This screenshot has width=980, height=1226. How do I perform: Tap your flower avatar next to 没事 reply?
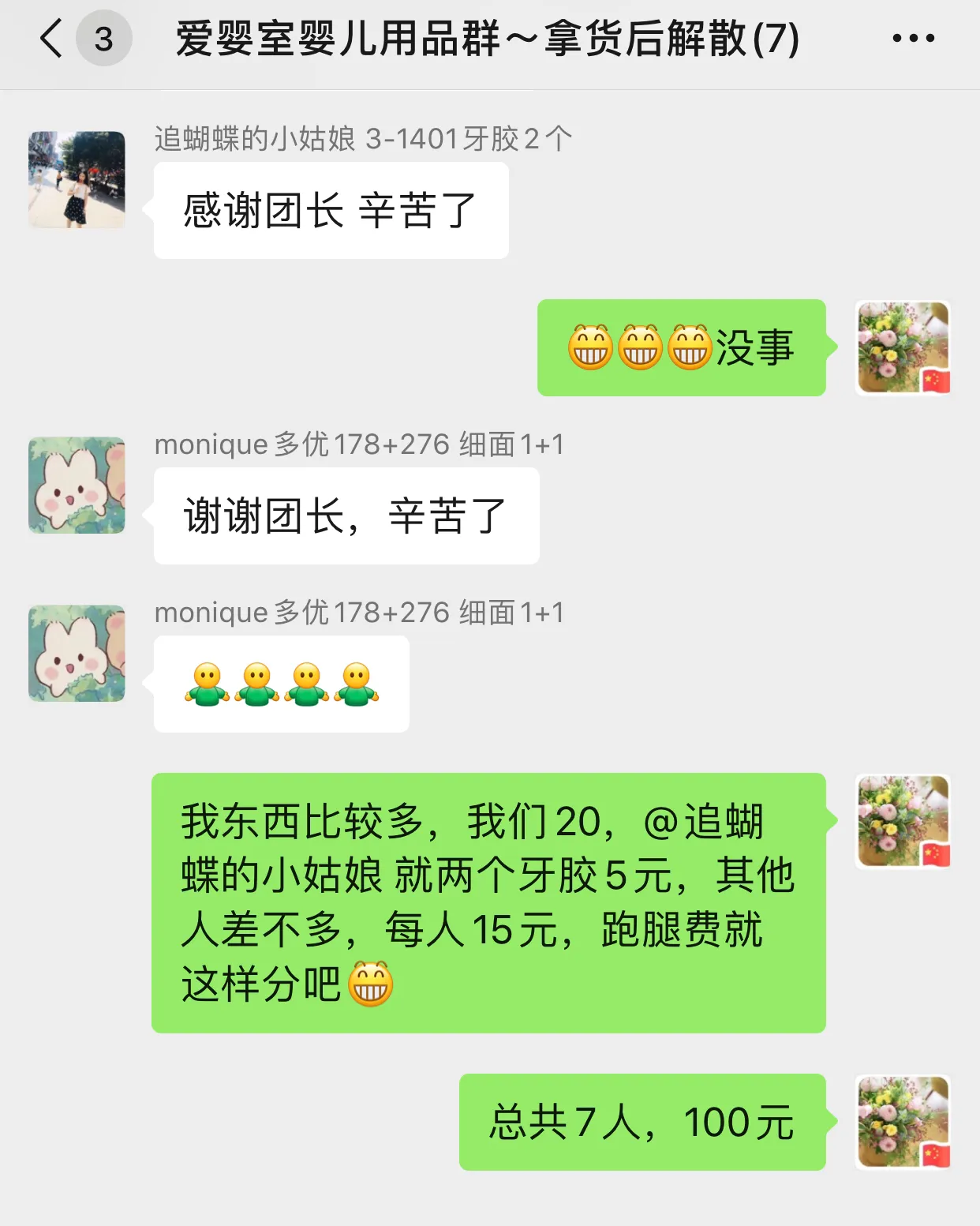(x=902, y=346)
